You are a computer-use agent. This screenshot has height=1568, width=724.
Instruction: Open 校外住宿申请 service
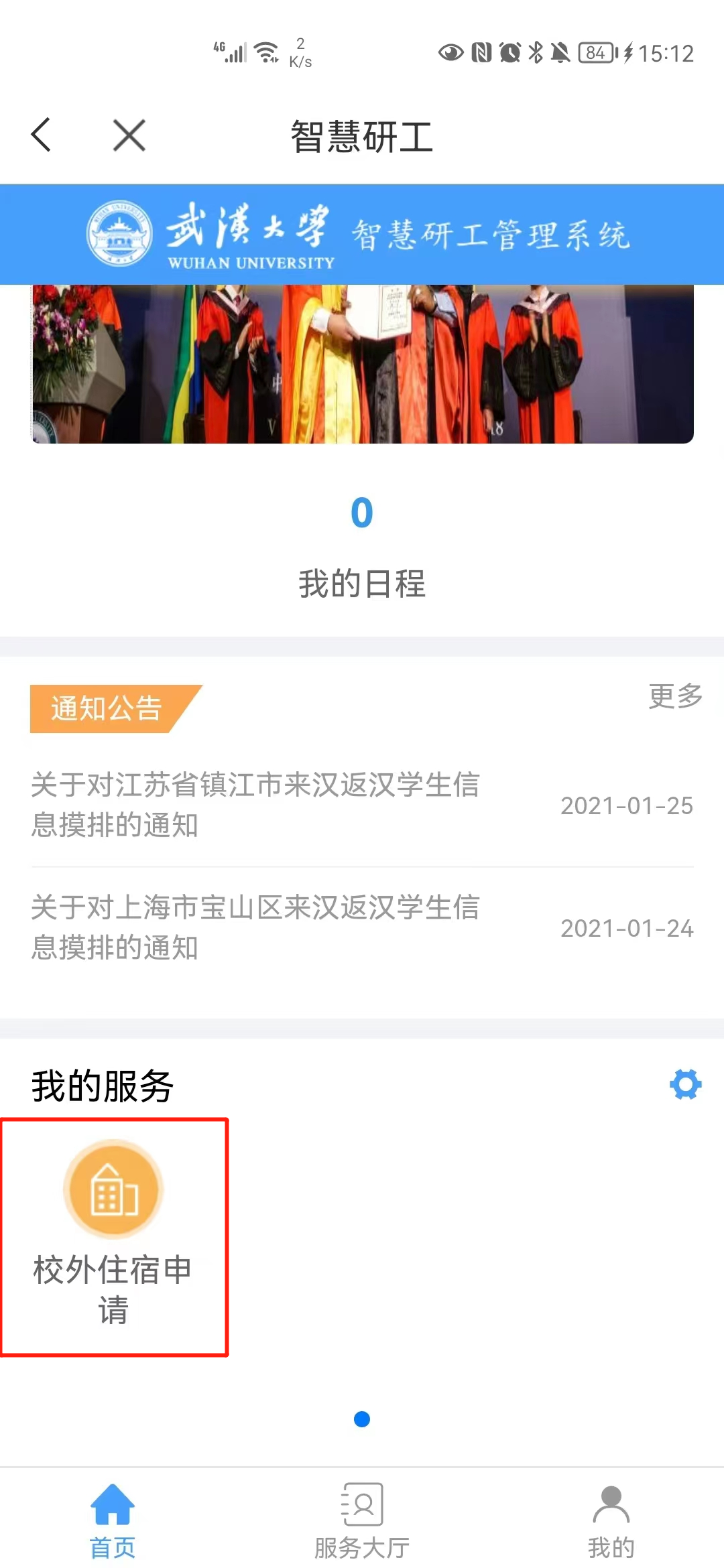(x=113, y=1234)
